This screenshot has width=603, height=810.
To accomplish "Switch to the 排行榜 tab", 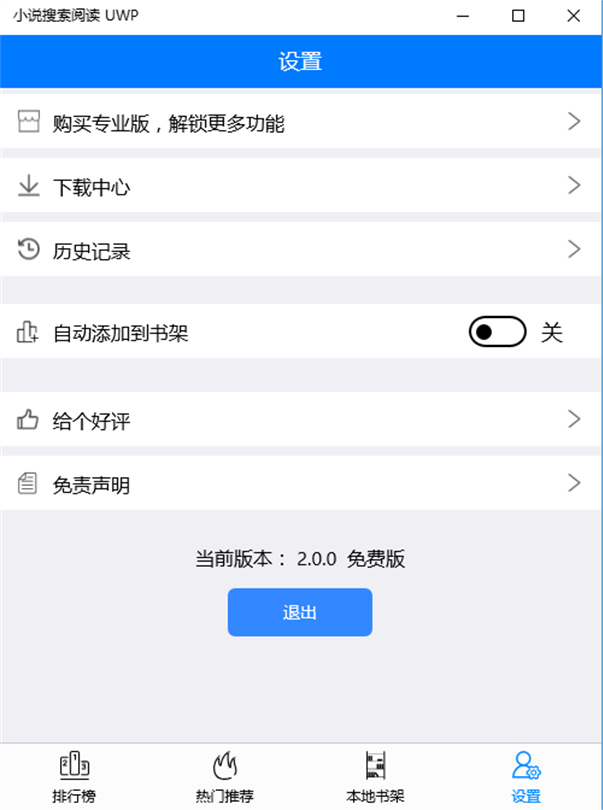I will 75,778.
